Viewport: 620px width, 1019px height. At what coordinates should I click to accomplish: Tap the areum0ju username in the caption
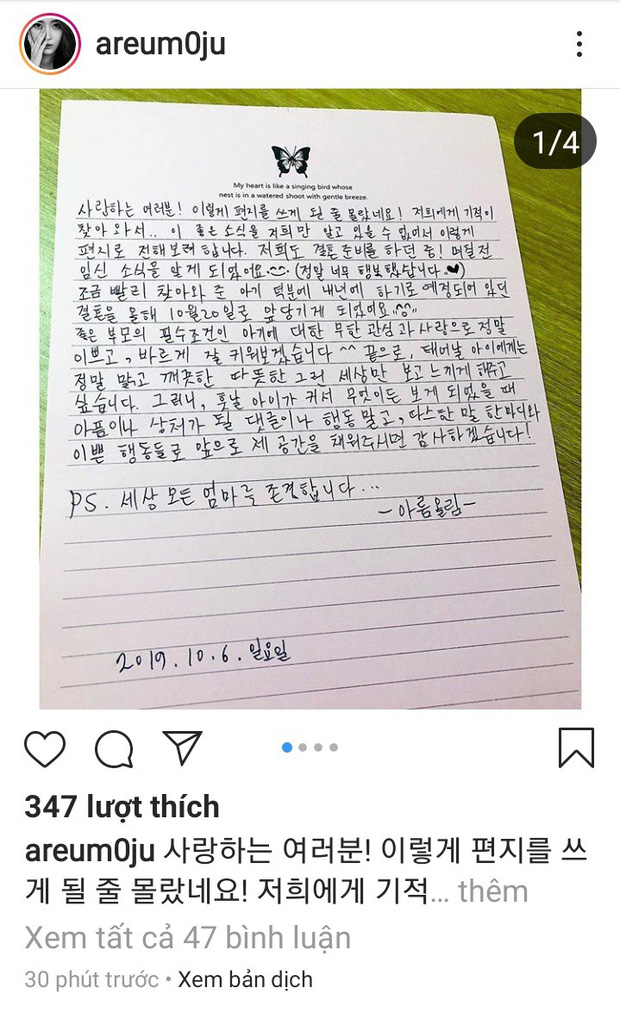click(x=93, y=851)
